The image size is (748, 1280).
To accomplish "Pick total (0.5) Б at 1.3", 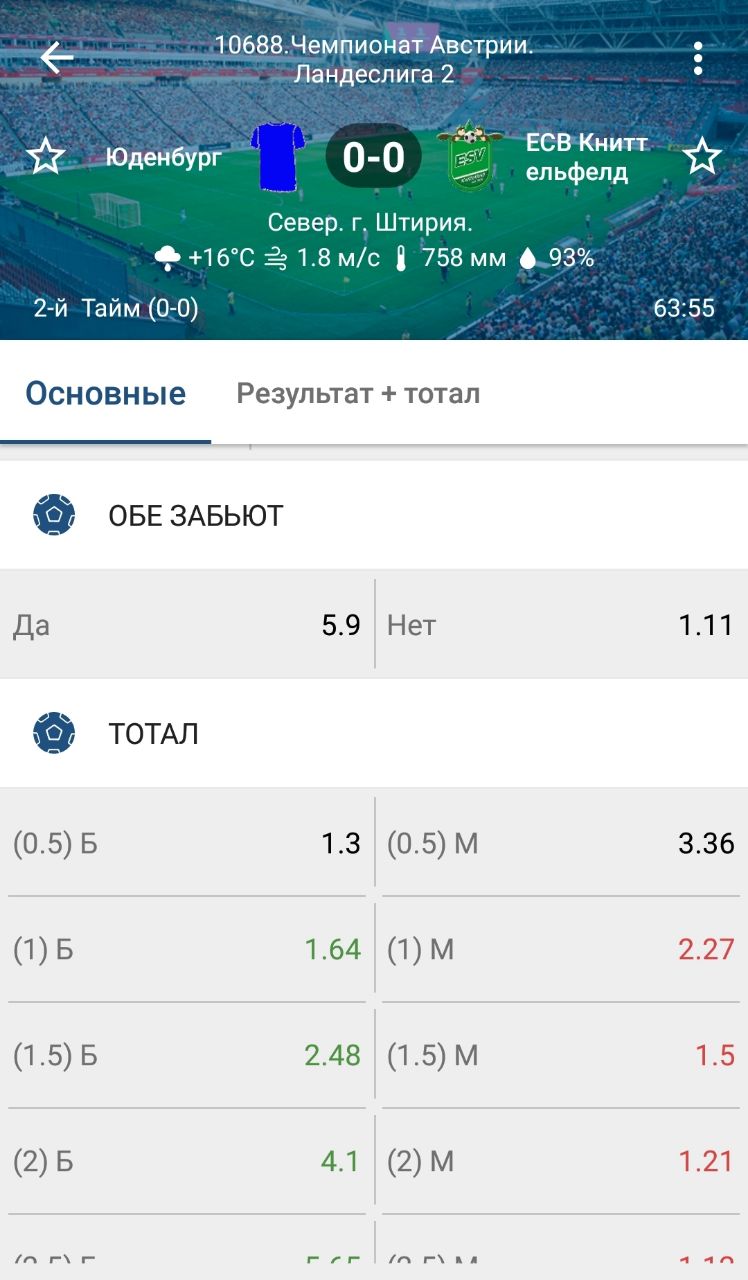I will pyautogui.click(x=187, y=843).
